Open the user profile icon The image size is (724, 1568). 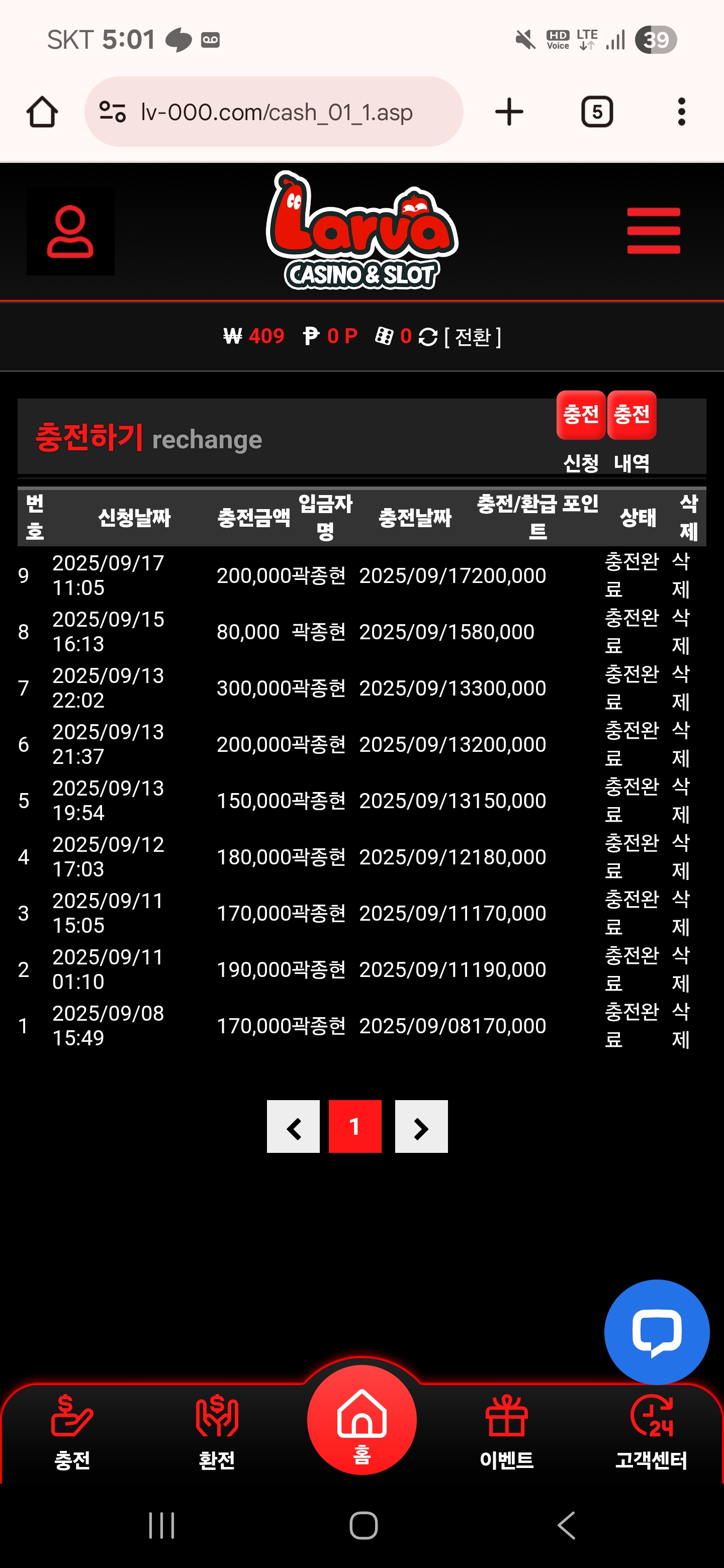tap(70, 231)
